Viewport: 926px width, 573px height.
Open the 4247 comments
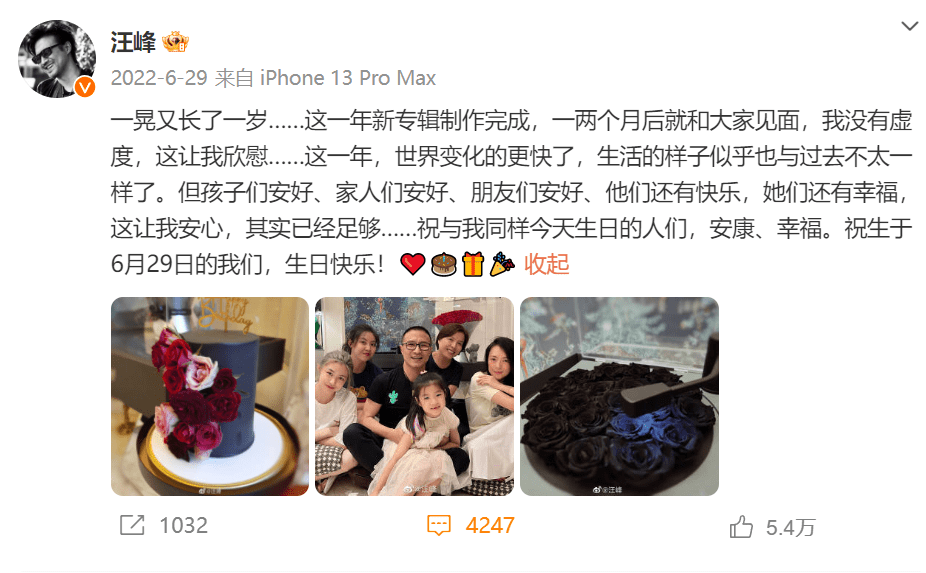point(470,525)
